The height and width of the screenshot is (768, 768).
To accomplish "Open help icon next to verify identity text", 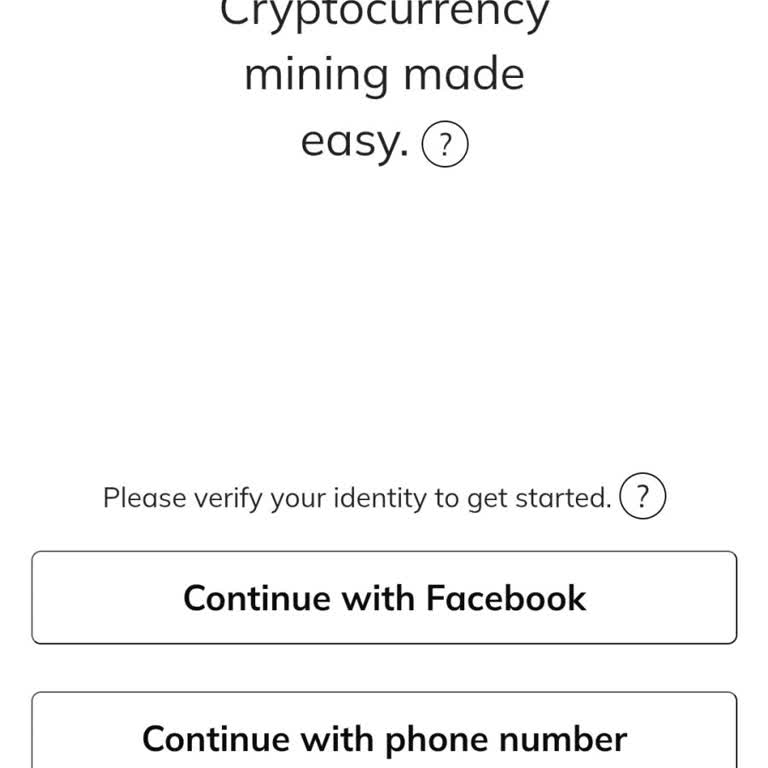I will click(x=642, y=497).
